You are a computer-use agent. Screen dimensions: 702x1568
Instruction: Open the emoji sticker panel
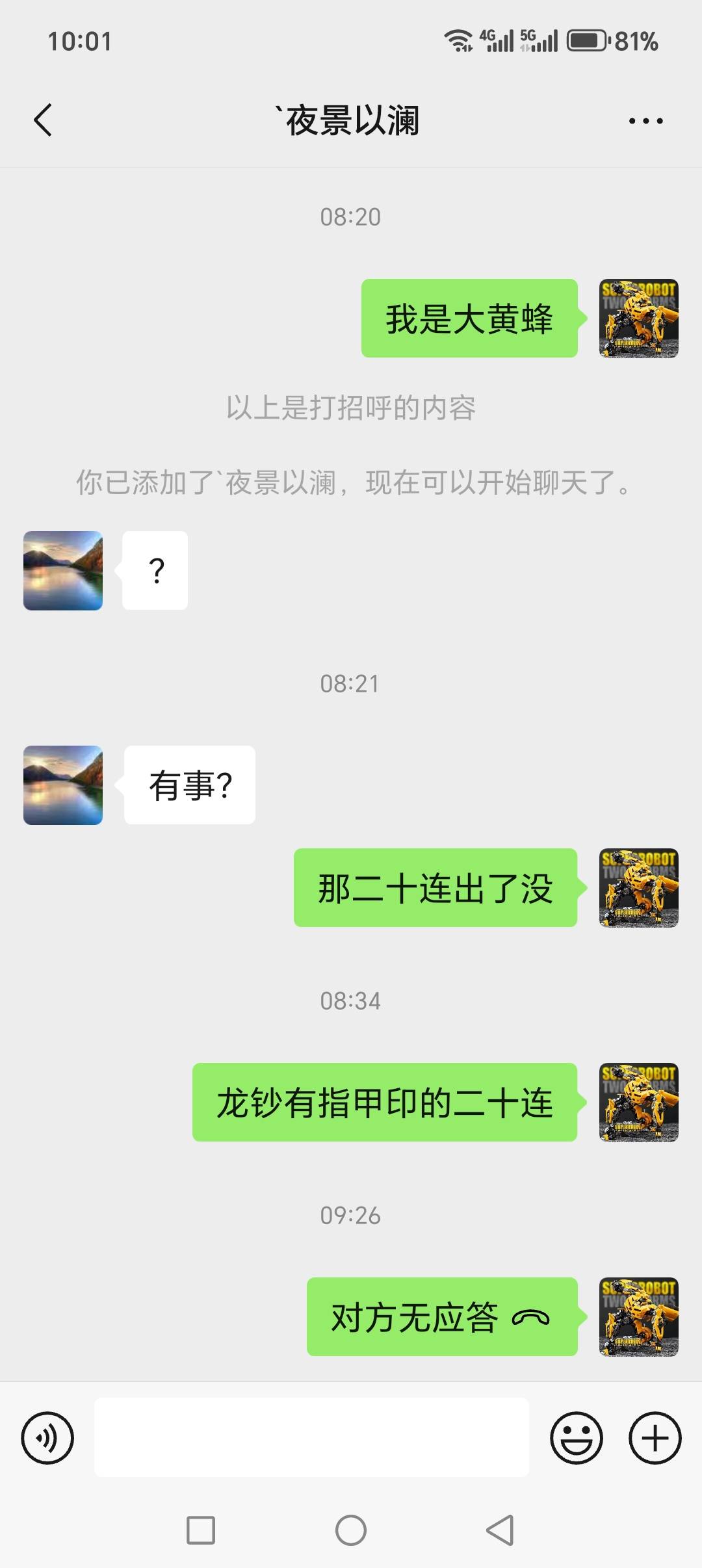[577, 1437]
